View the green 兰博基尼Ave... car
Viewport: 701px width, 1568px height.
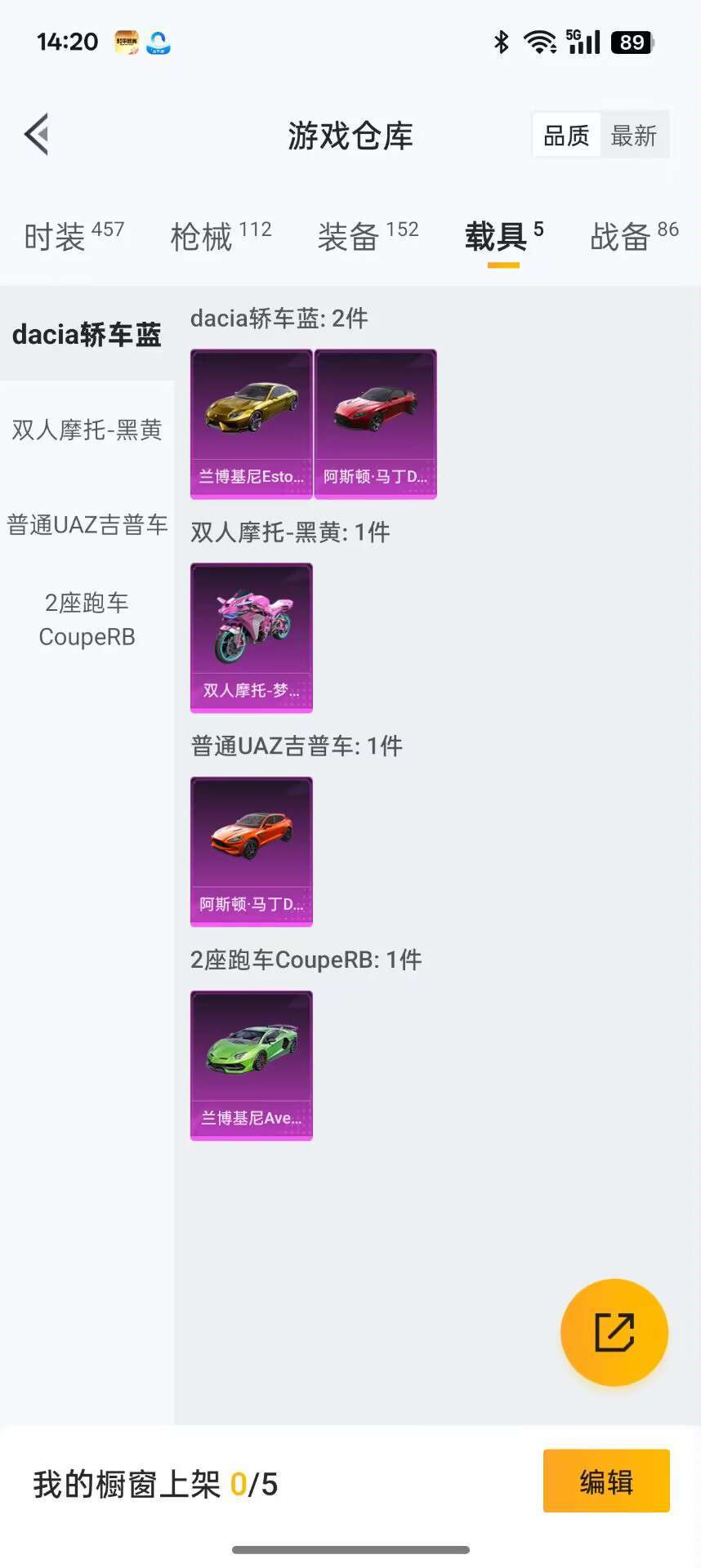252,1065
